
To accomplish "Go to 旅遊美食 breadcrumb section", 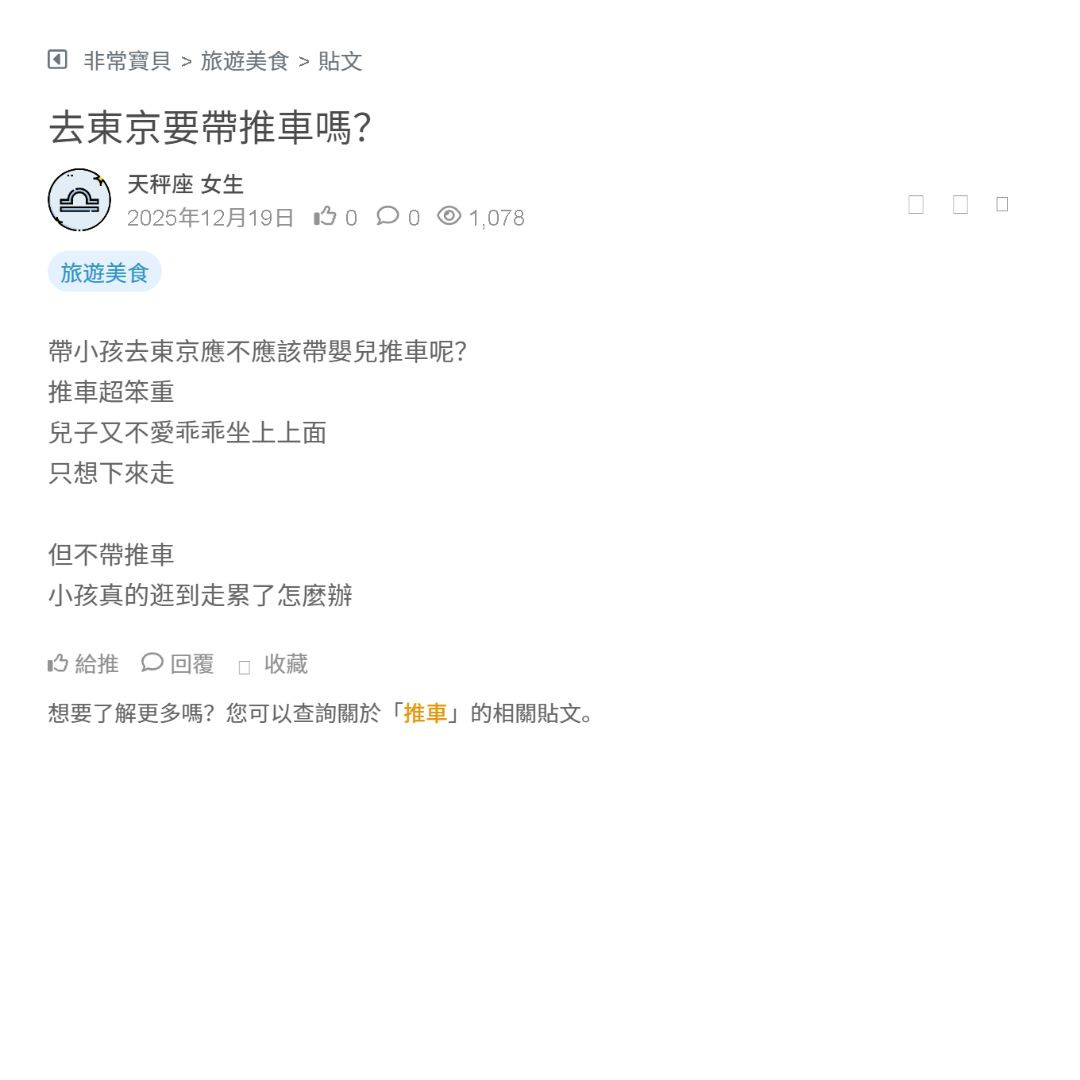I will pyautogui.click(x=244, y=61).
